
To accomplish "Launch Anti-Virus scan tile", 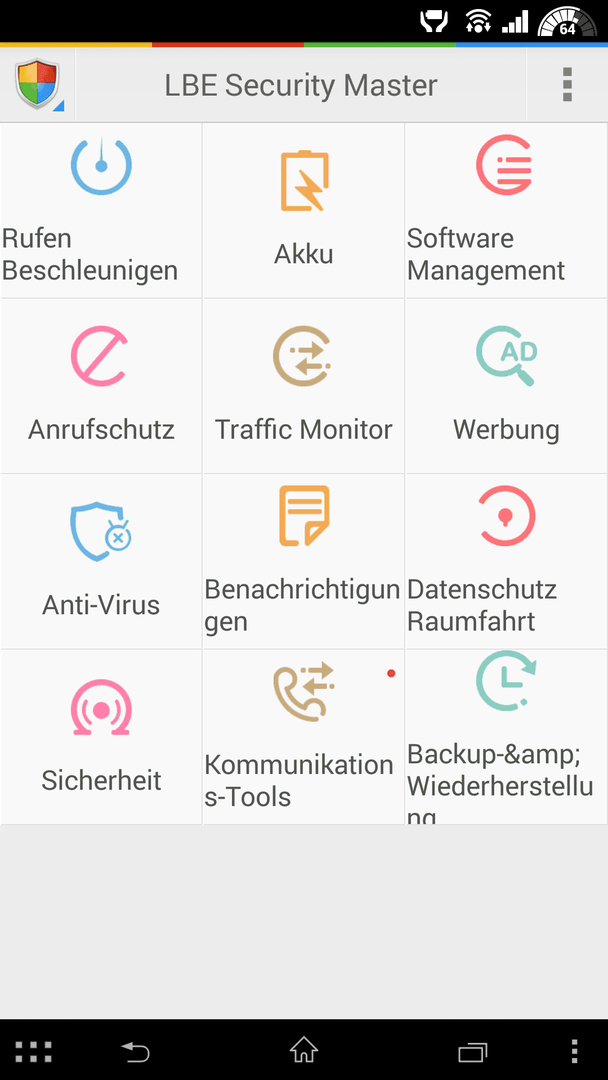I will click(101, 561).
